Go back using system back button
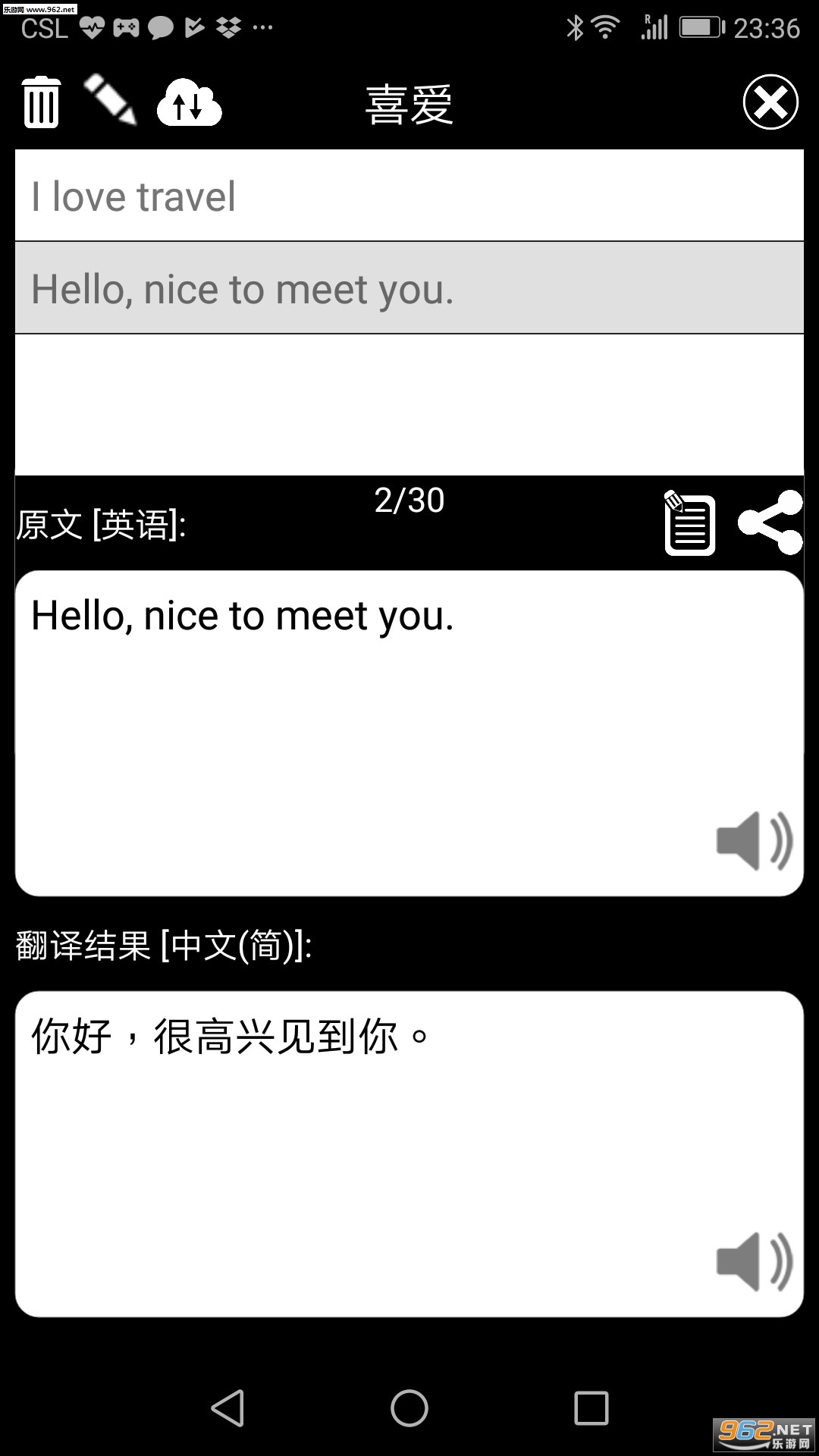The image size is (819, 1456). (227, 1408)
